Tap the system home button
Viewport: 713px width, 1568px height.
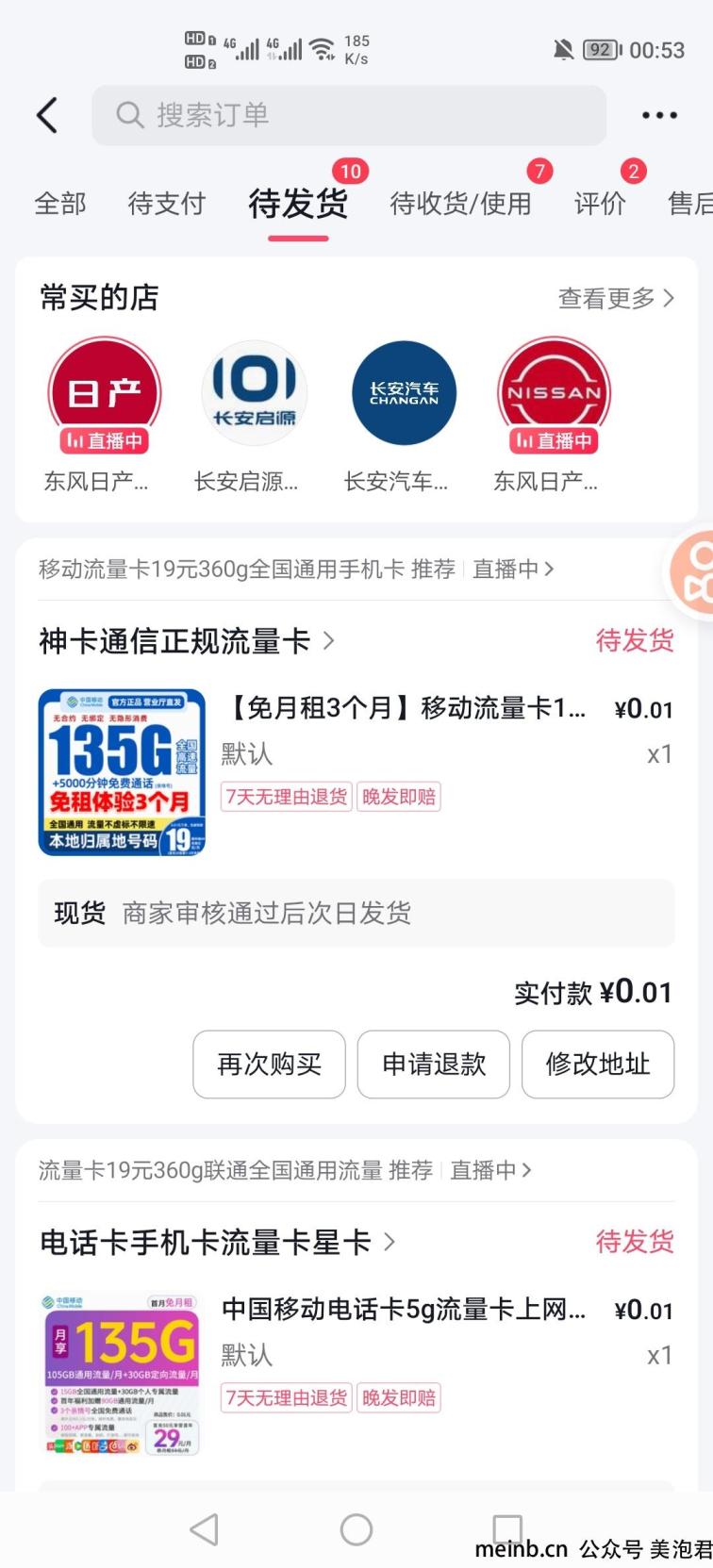pyautogui.click(x=356, y=1529)
